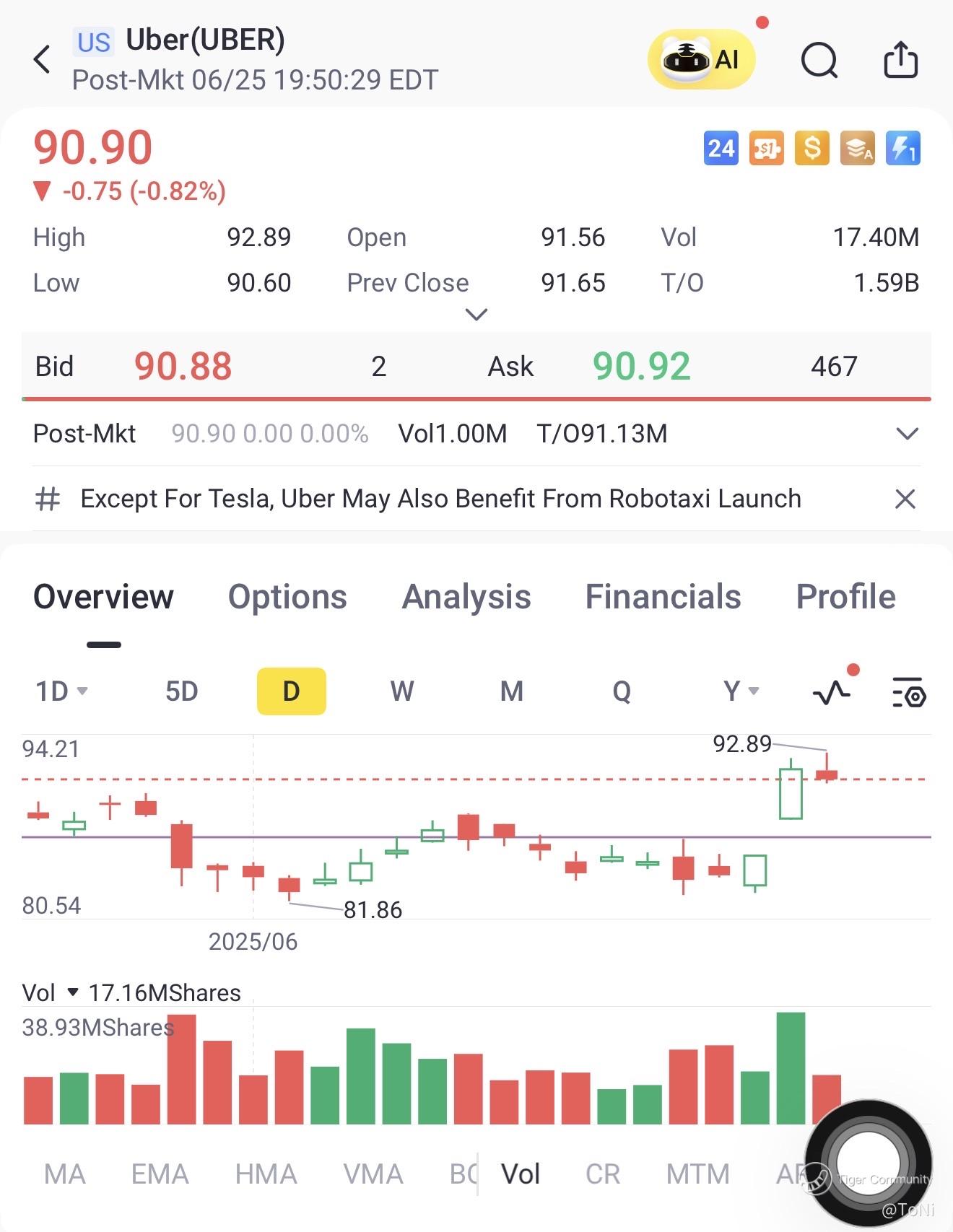The width and height of the screenshot is (953, 1232).
Task: Open the Profile tab
Action: pos(845,597)
